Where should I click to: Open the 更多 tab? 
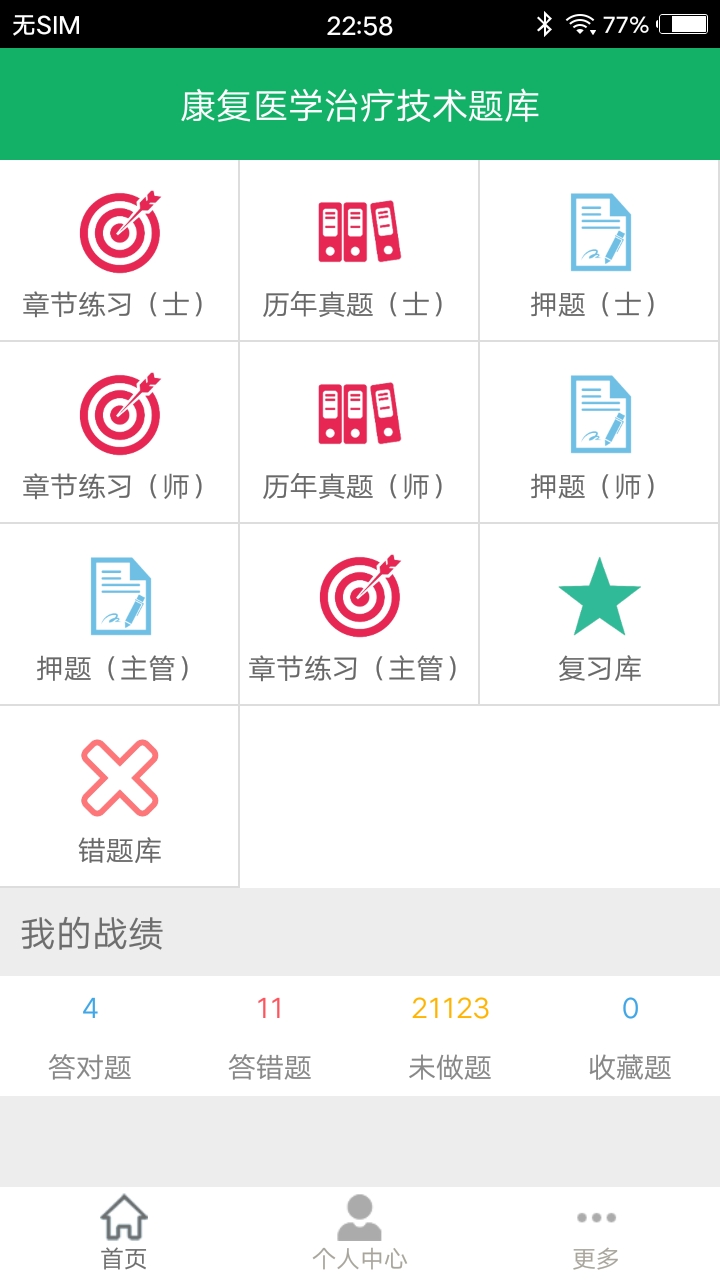[596, 1228]
